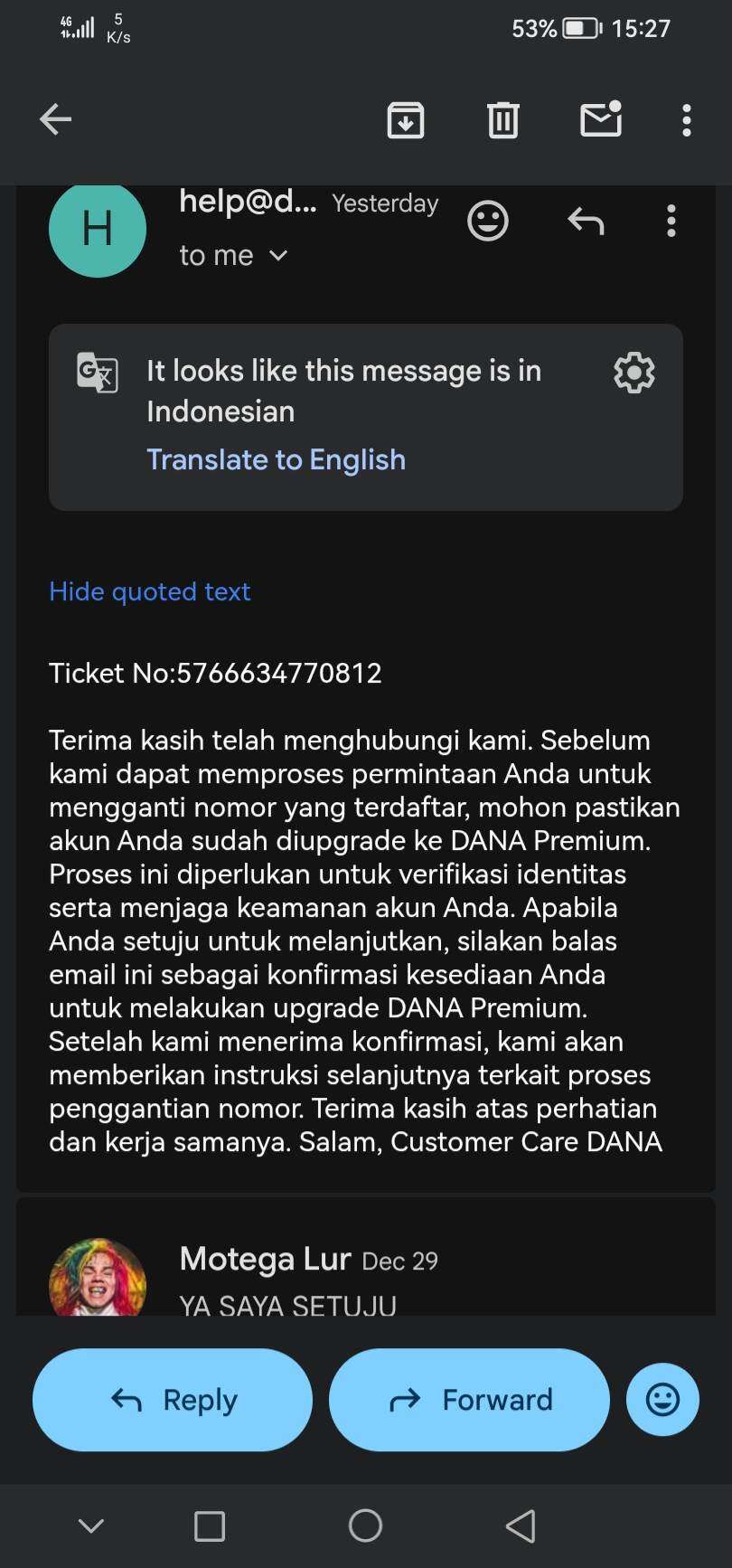Open message options for help@d email
The height and width of the screenshot is (1568, 732).
tap(671, 221)
